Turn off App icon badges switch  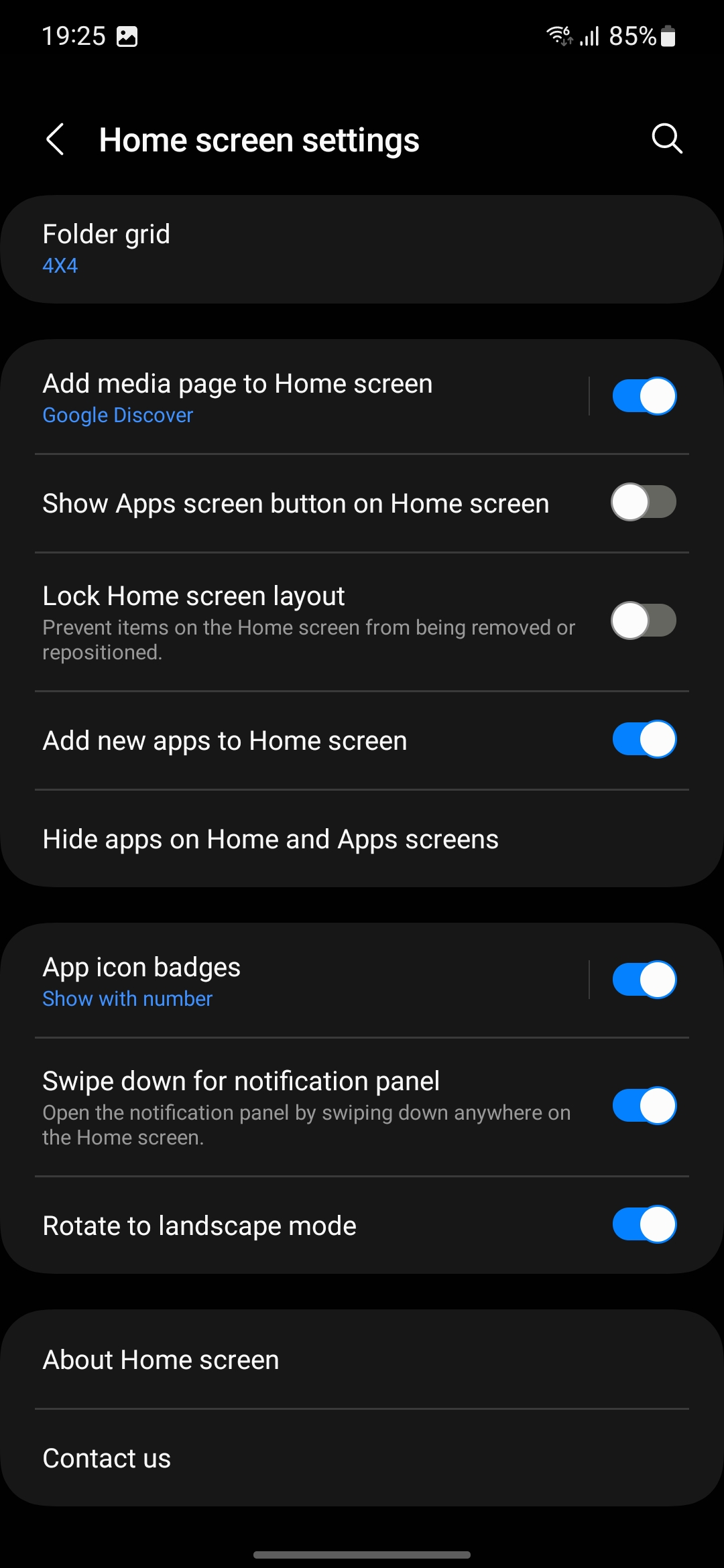coord(644,980)
